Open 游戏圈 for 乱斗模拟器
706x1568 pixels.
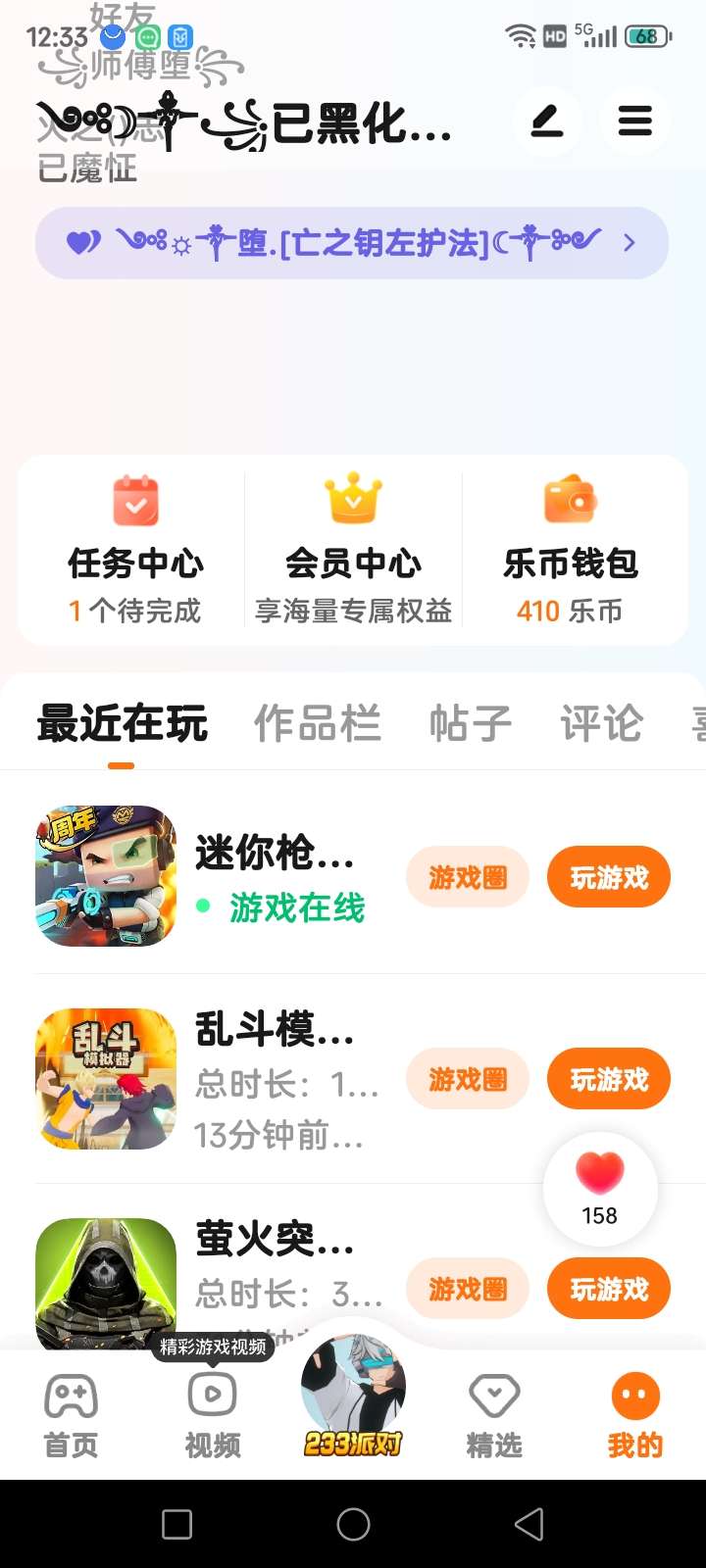point(468,1079)
